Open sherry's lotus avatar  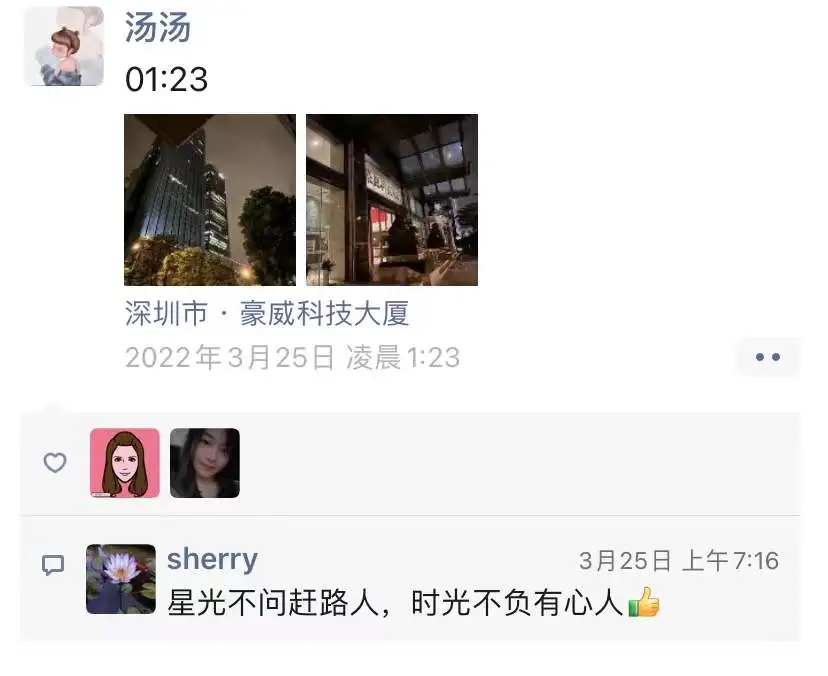click(121, 579)
